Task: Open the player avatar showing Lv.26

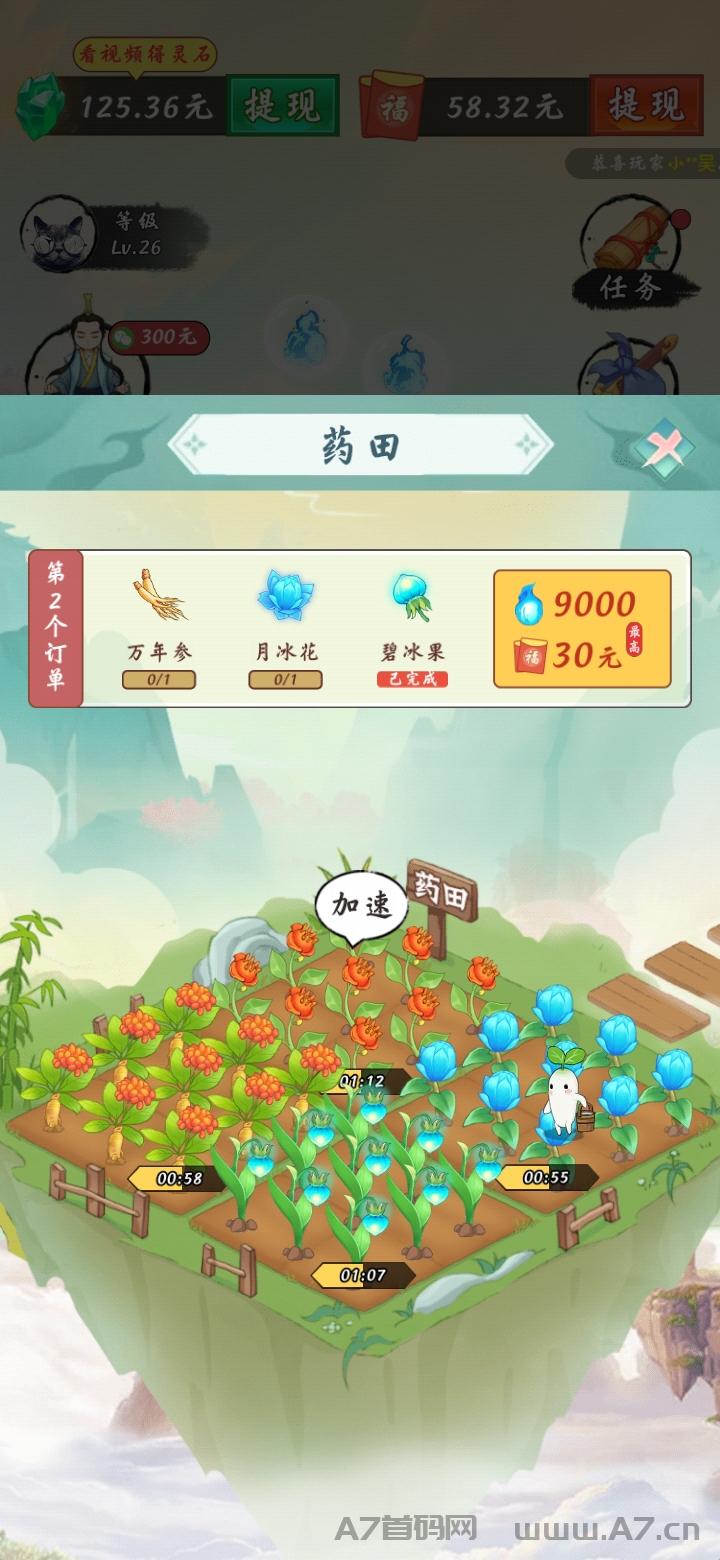Action: point(59,234)
